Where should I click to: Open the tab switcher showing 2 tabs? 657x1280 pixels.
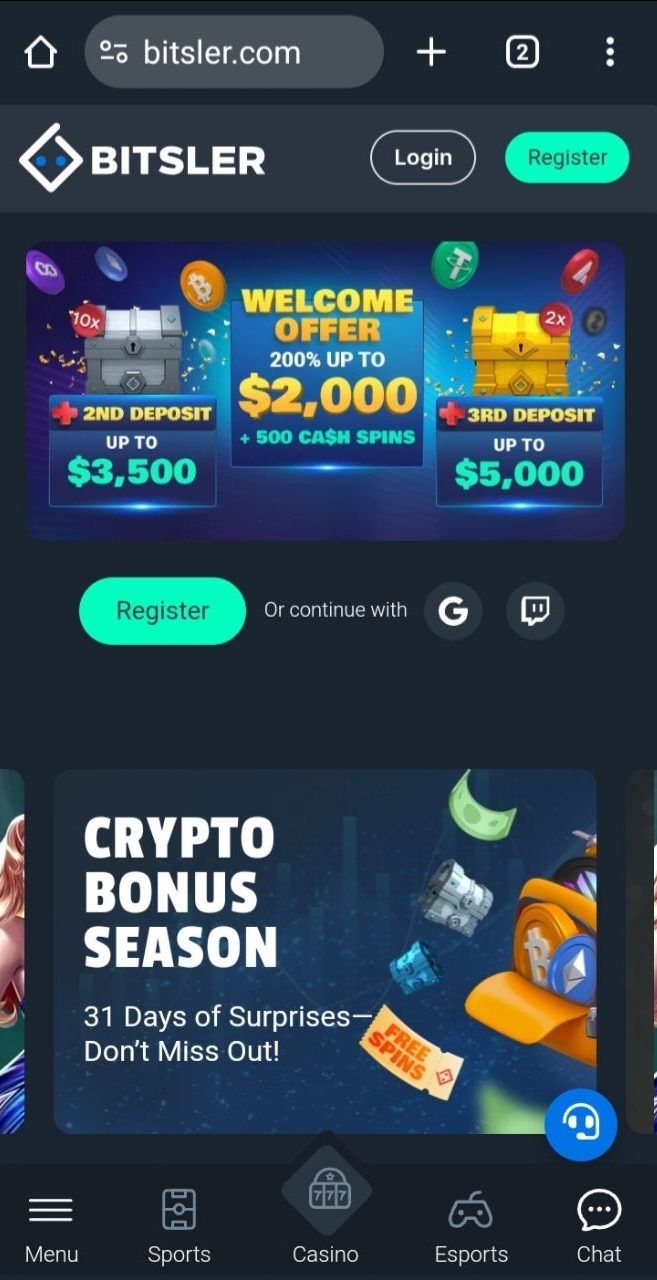tap(522, 52)
